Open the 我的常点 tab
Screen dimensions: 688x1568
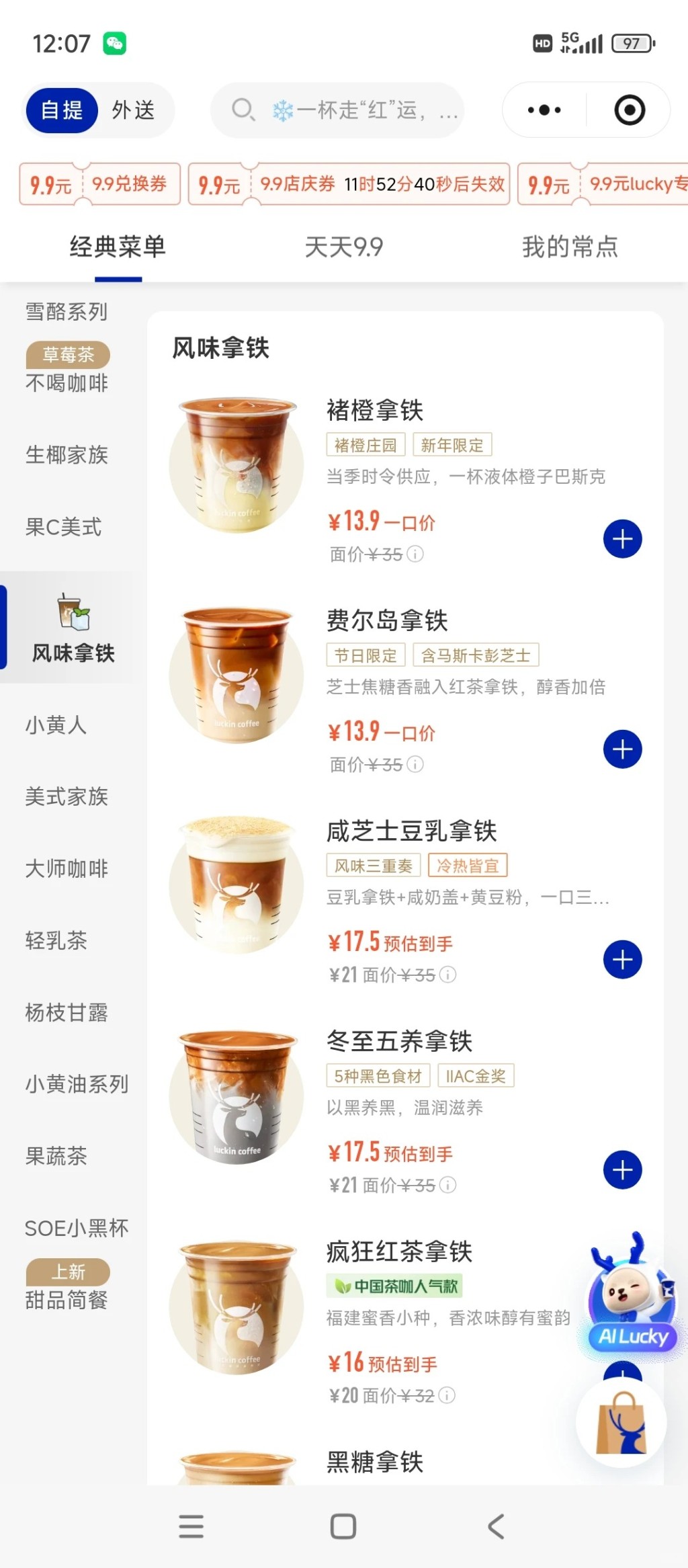[x=568, y=248]
